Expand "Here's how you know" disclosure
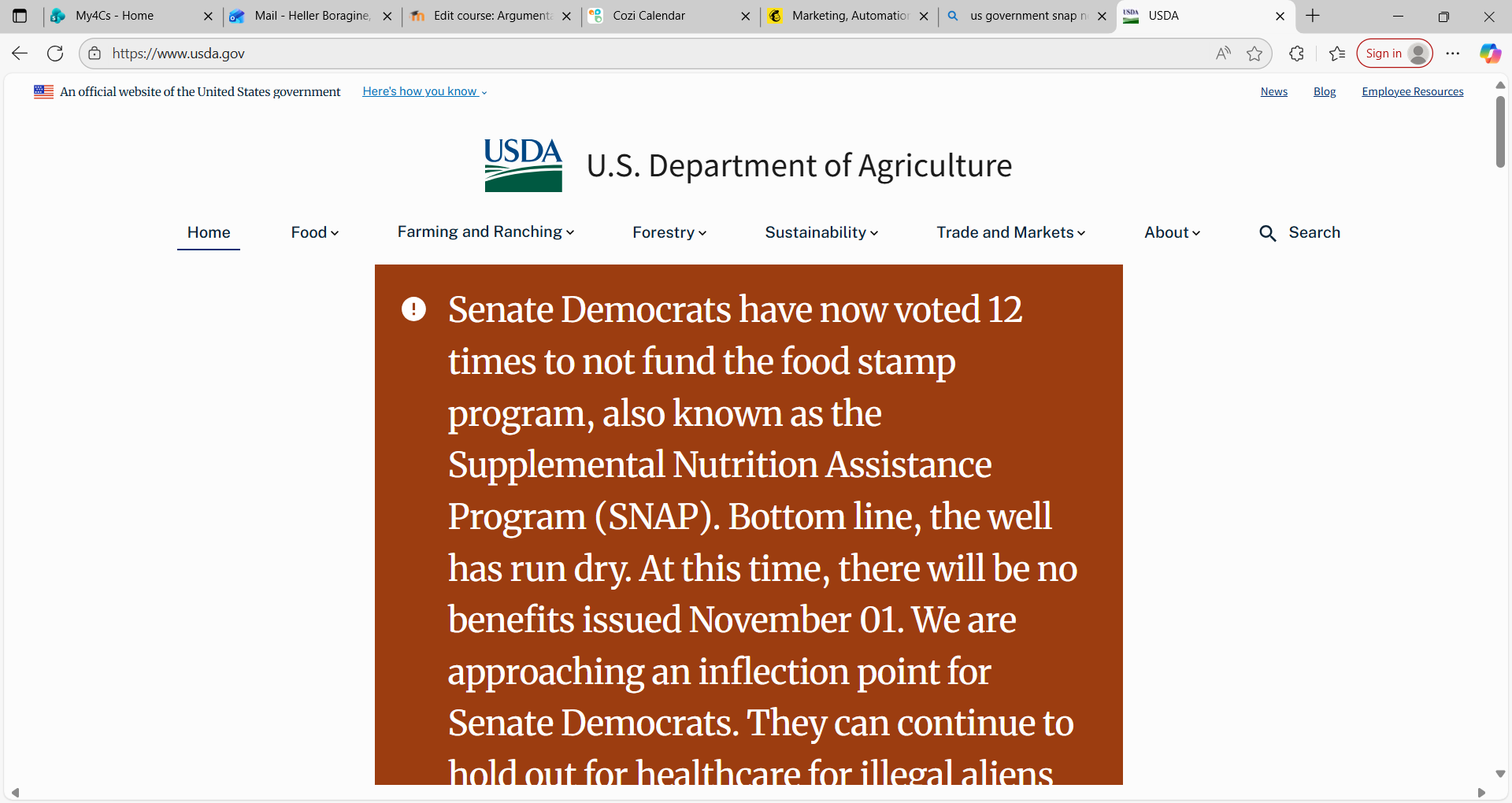This screenshot has width=1512, height=803. pyautogui.click(x=424, y=91)
